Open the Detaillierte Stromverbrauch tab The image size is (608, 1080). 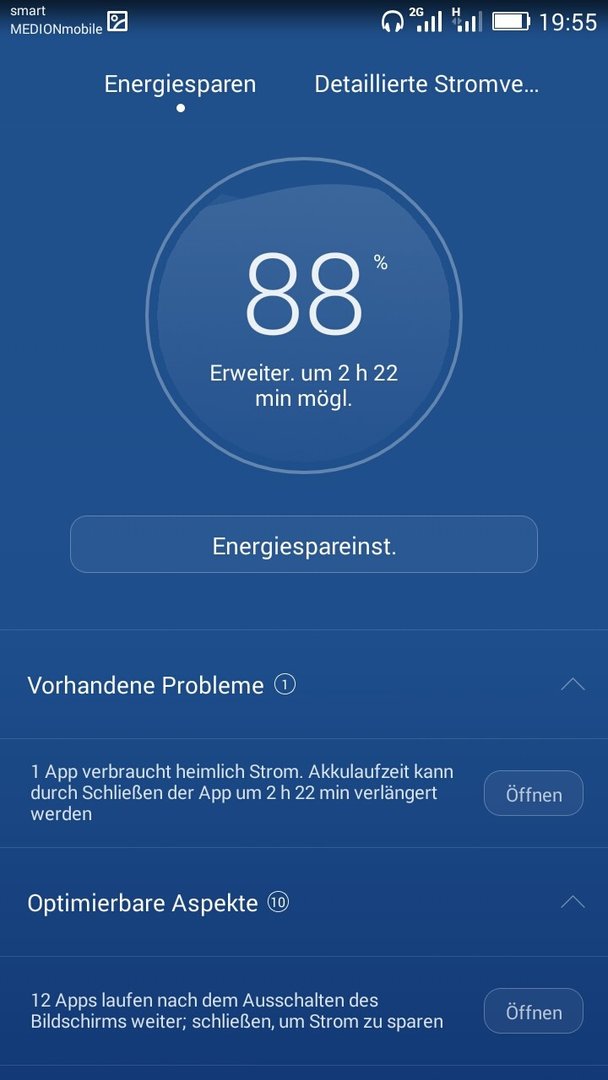click(426, 85)
